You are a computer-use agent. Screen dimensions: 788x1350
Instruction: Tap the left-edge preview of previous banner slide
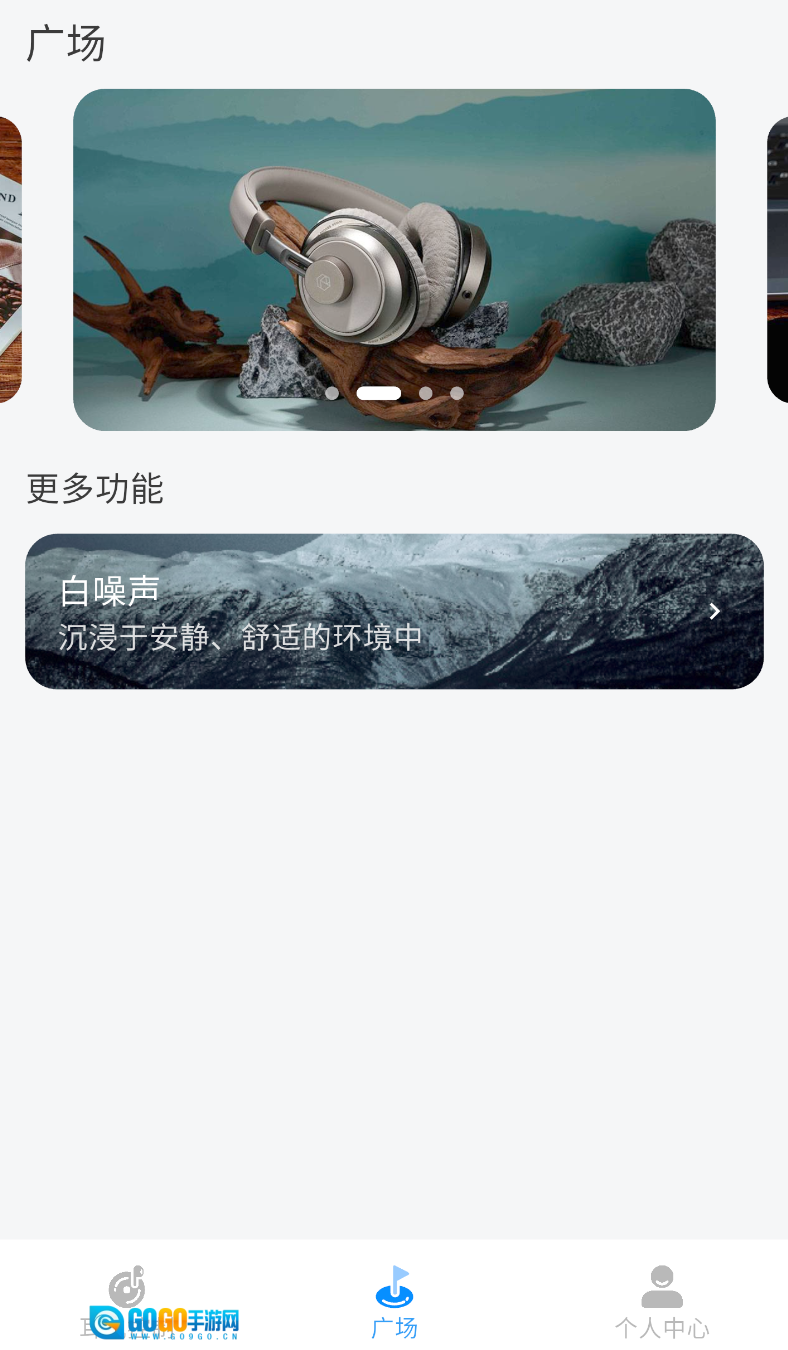(x=8, y=260)
